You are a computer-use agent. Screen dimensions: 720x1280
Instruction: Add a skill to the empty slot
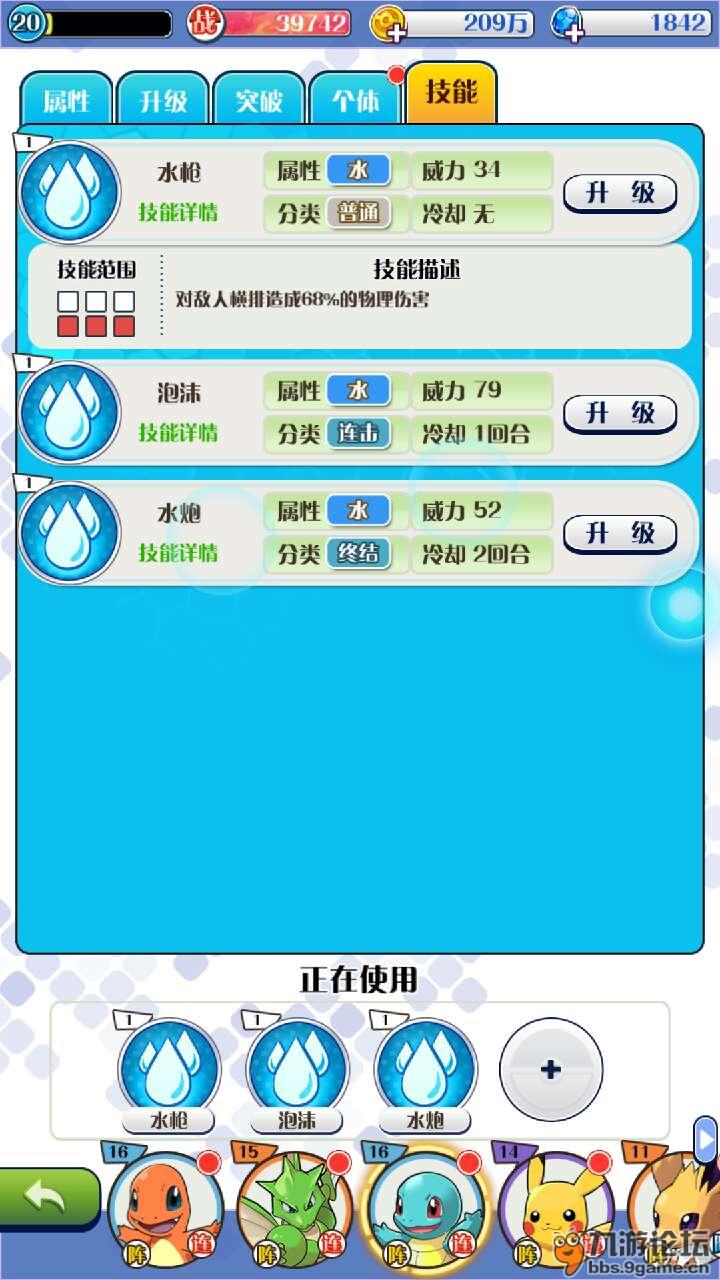[551, 1069]
